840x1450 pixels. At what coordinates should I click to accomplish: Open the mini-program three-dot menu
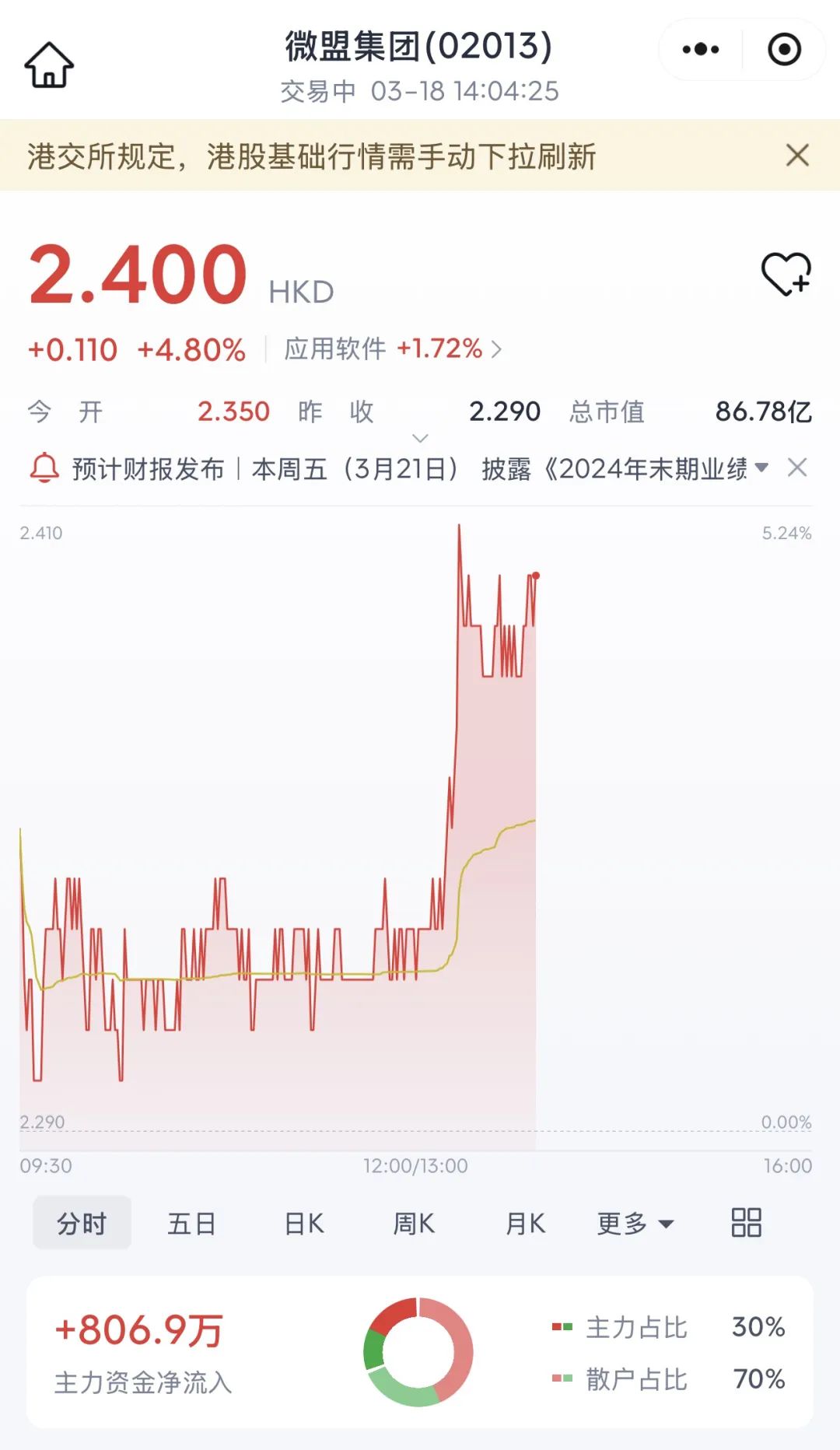[700, 50]
